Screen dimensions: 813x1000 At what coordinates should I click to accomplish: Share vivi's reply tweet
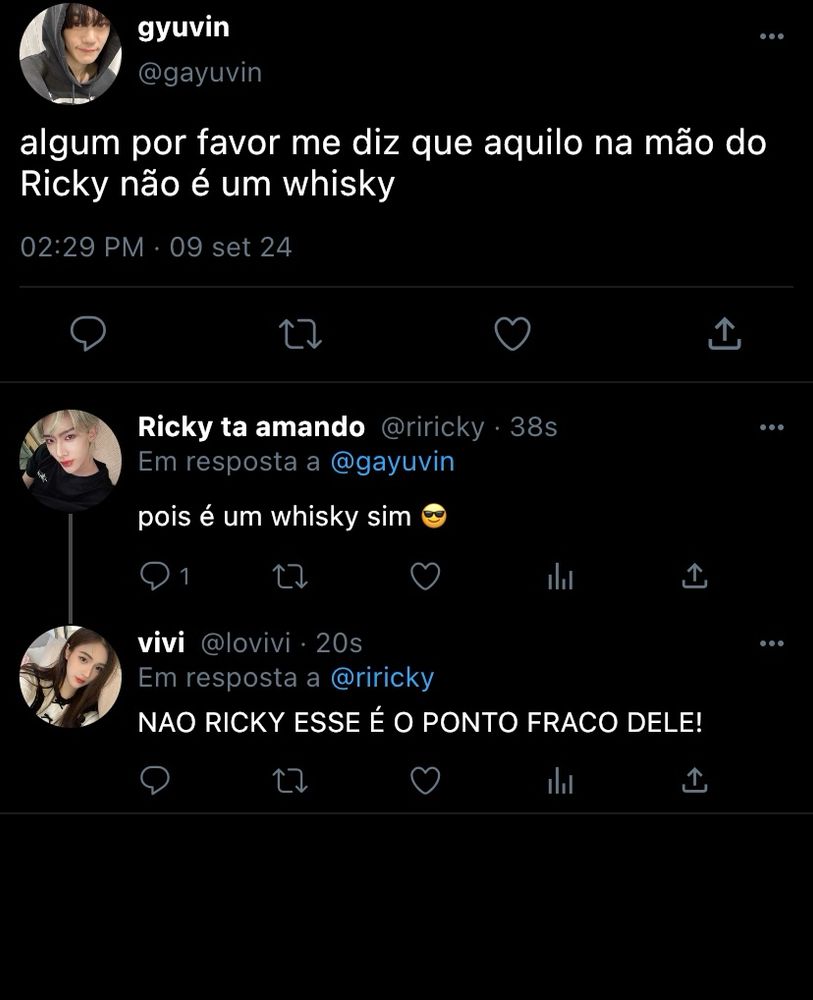[x=694, y=780]
